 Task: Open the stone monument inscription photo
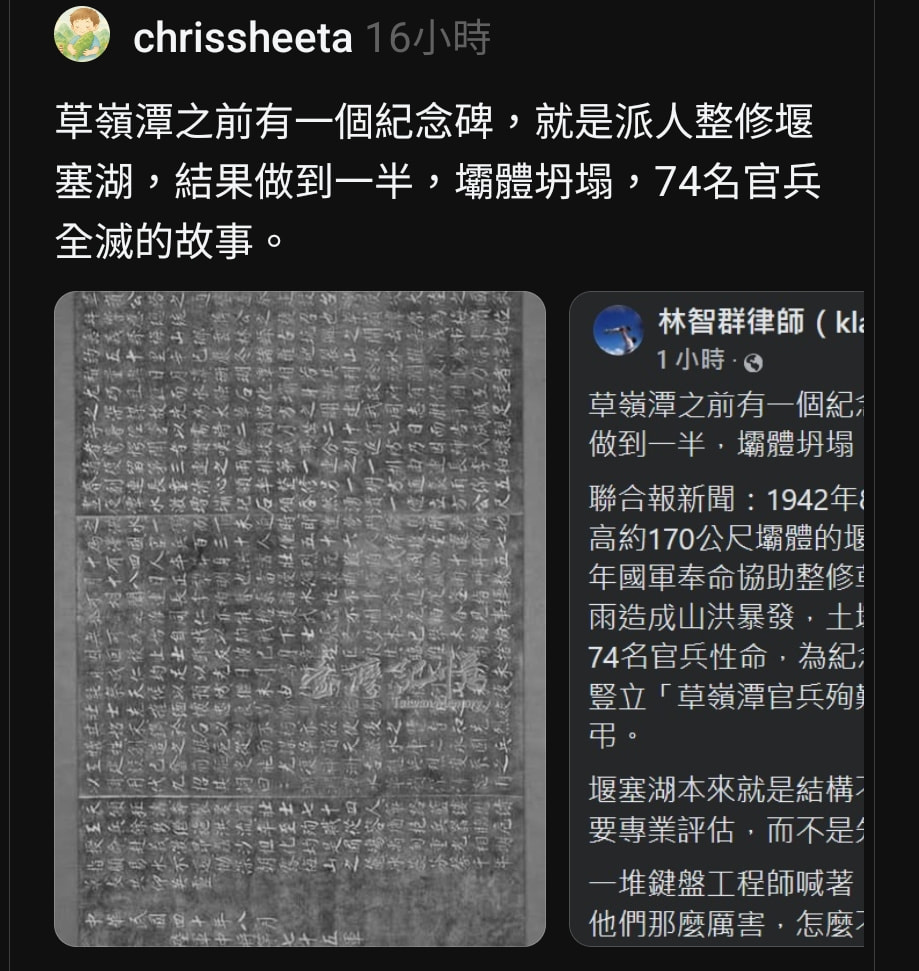coord(300,618)
